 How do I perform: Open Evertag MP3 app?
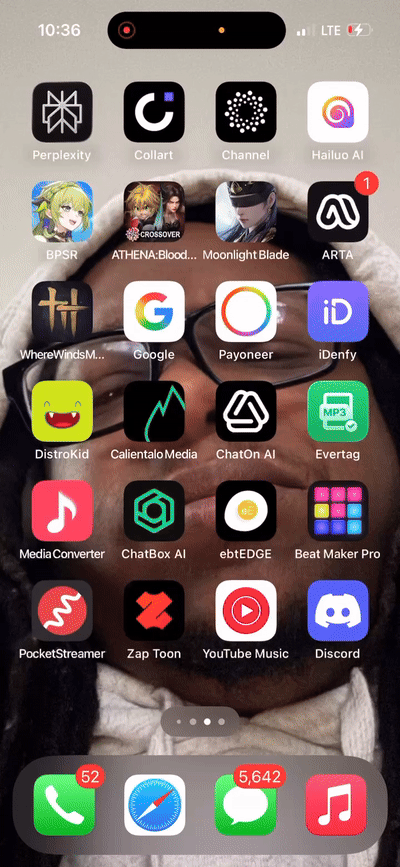(x=338, y=411)
